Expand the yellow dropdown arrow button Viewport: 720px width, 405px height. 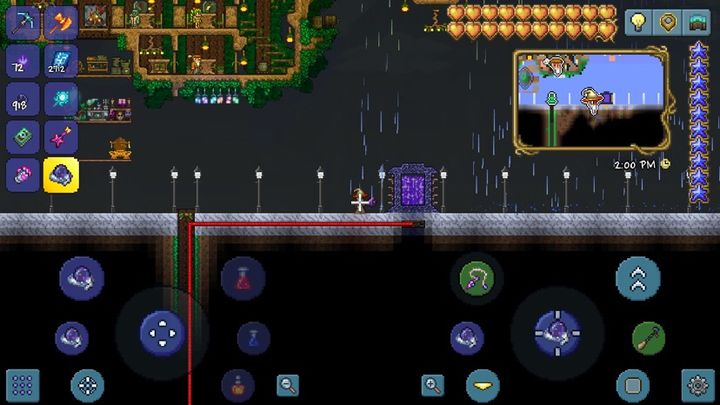coord(483,384)
